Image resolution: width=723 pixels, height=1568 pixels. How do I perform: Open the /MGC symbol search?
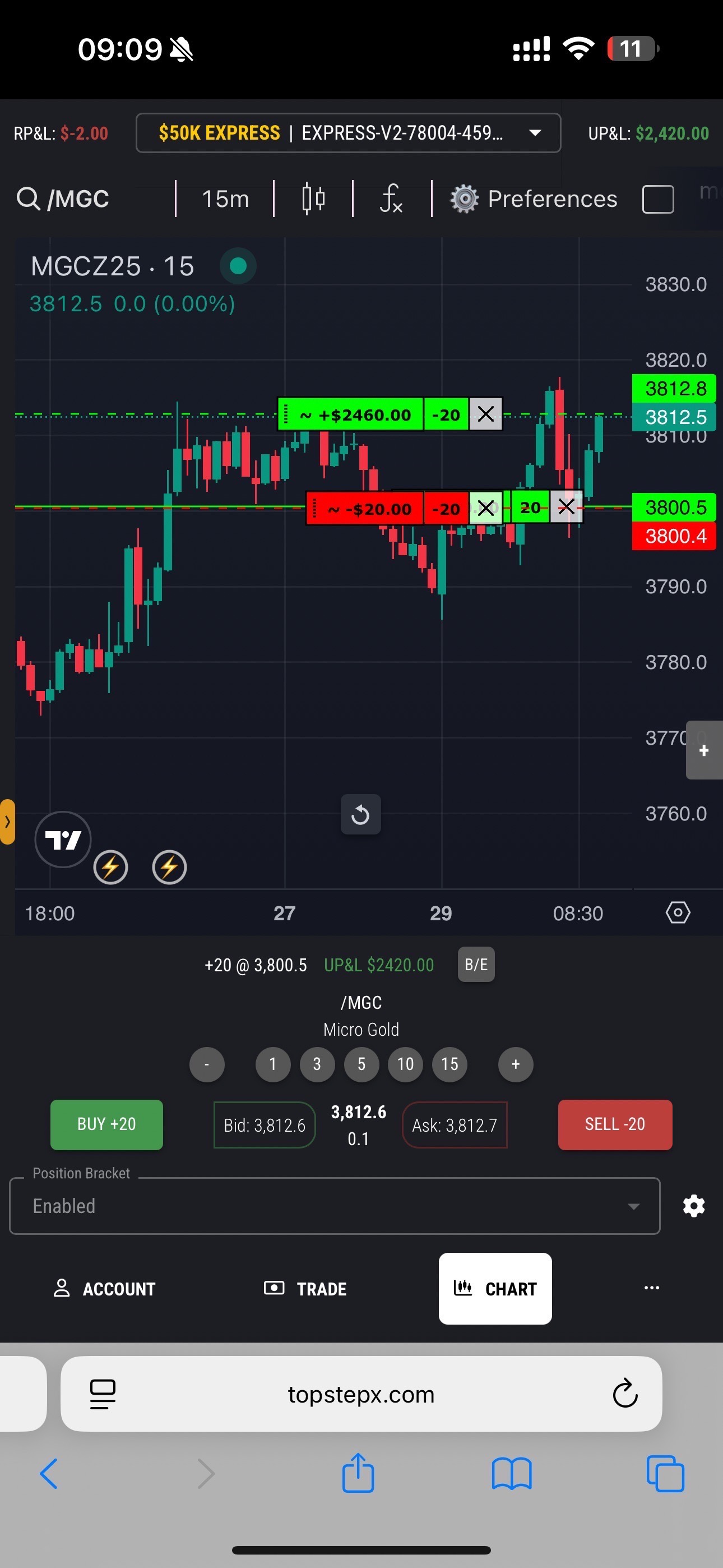(63, 199)
